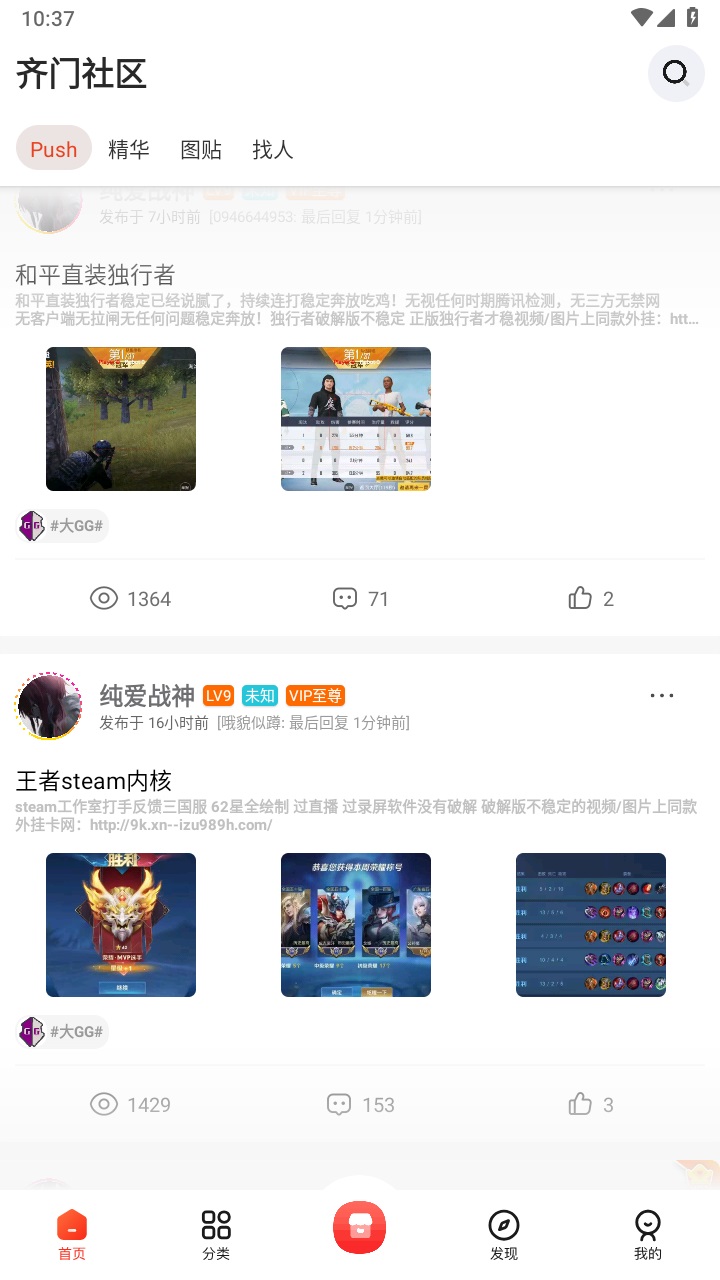
Task: Open the search icon in the header
Action: (x=676, y=73)
